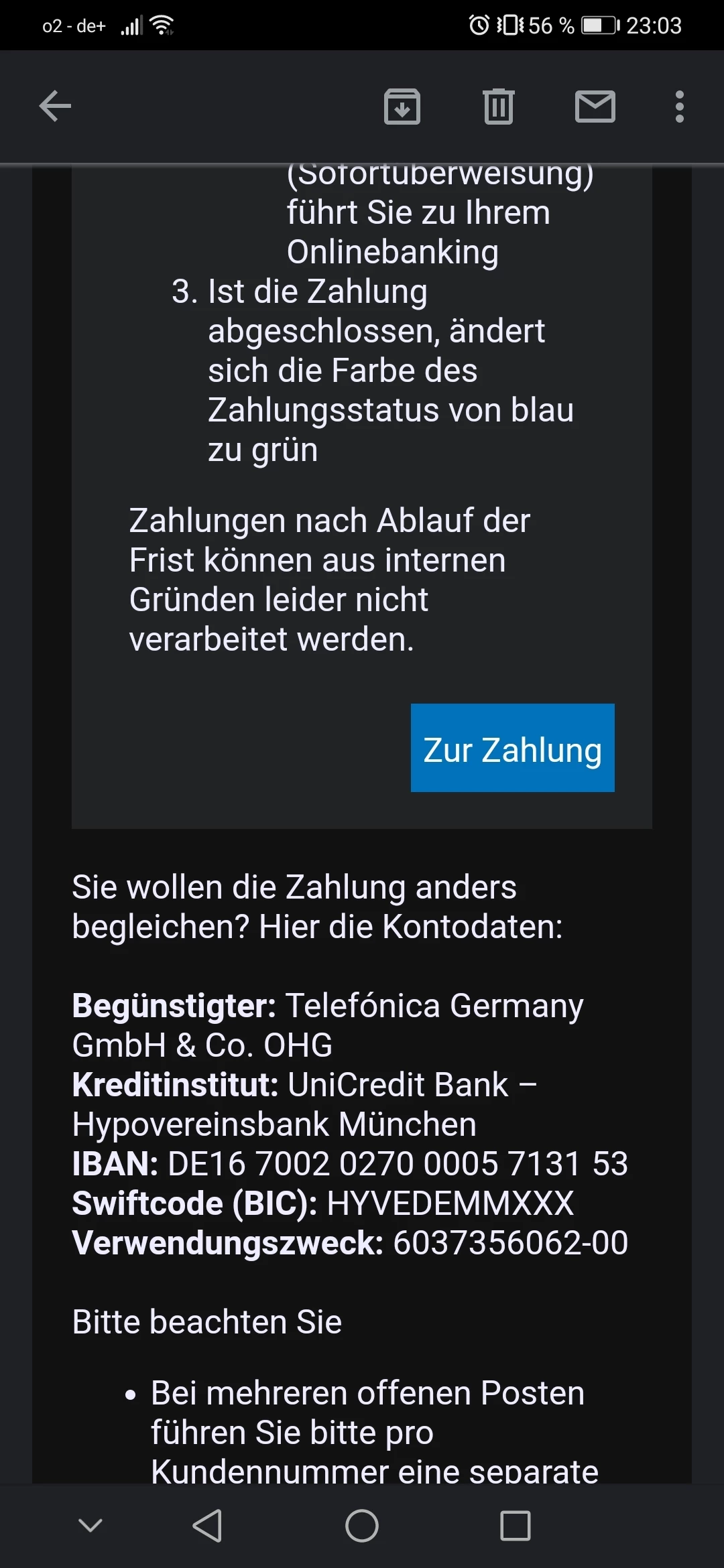This screenshot has height=1568, width=724.
Task: Open the three-dot overflow menu
Action: point(680,107)
